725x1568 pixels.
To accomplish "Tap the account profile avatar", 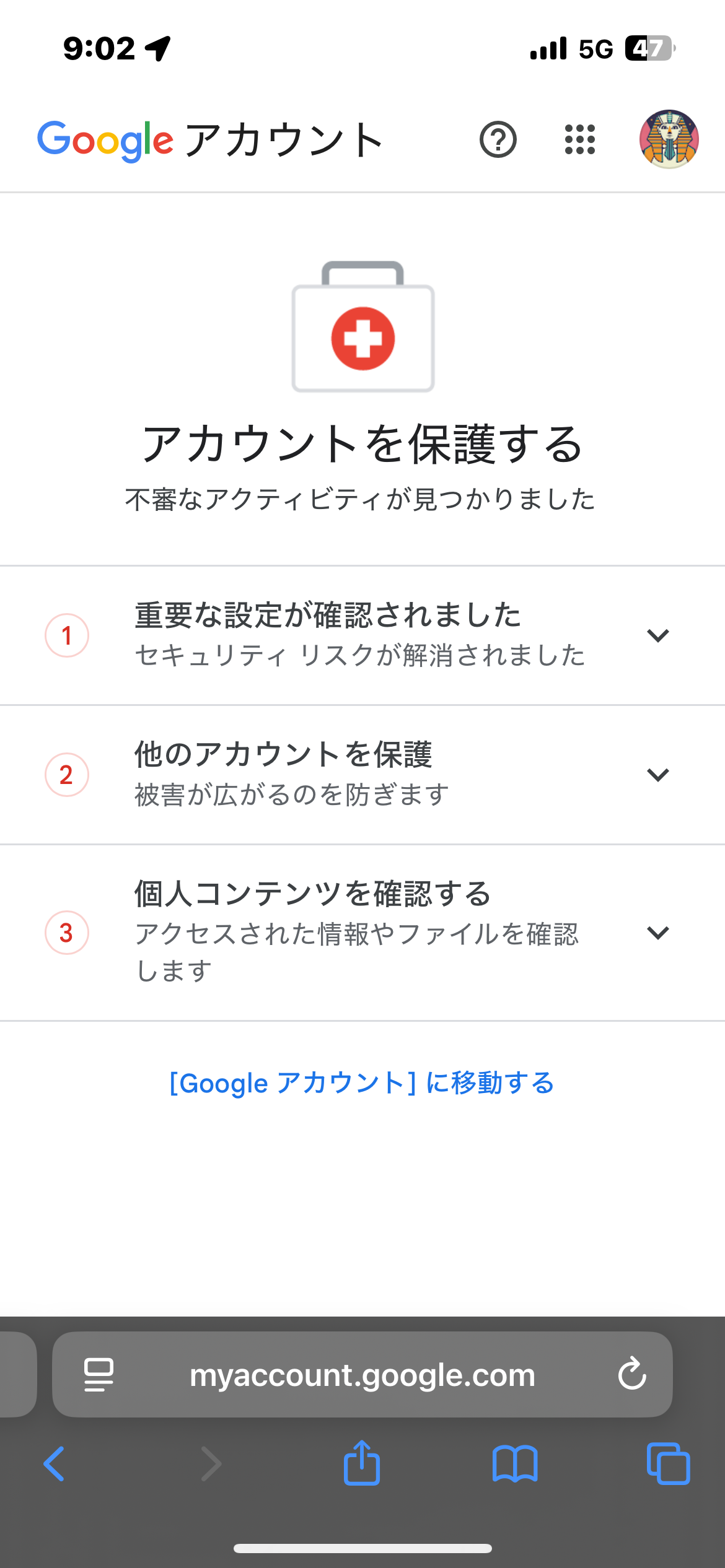I will point(669,139).
